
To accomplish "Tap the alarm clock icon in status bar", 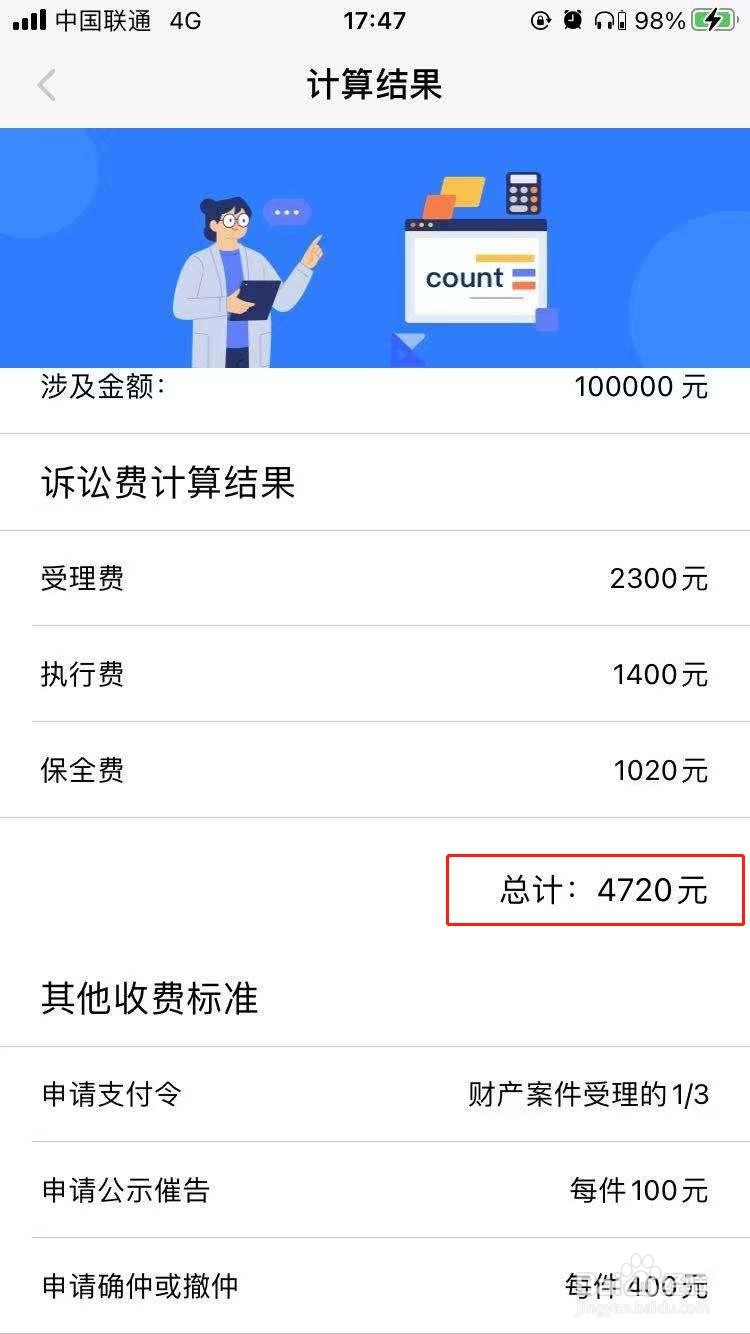I will click(x=572, y=21).
